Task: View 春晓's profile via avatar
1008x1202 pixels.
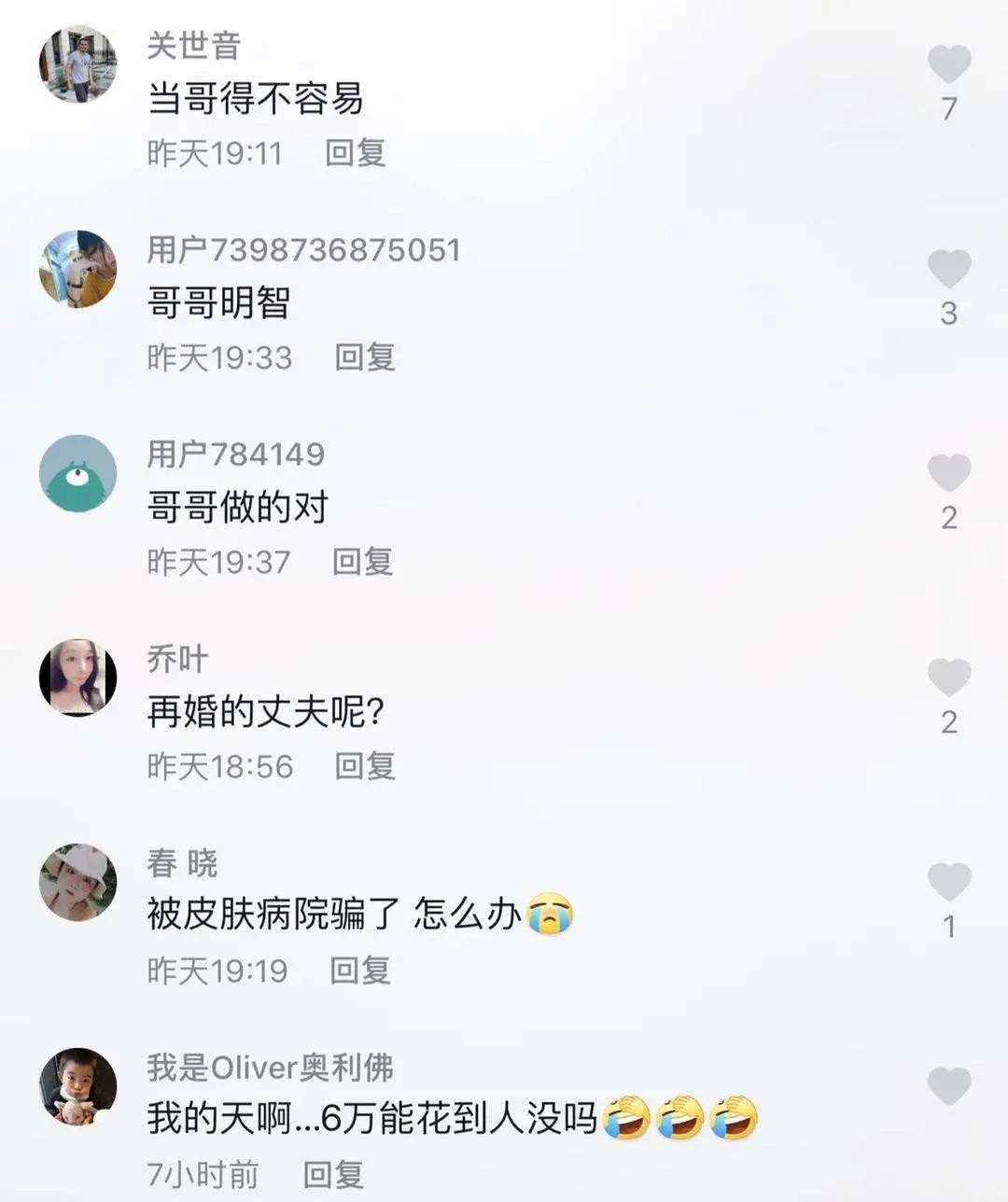Action: tap(78, 882)
